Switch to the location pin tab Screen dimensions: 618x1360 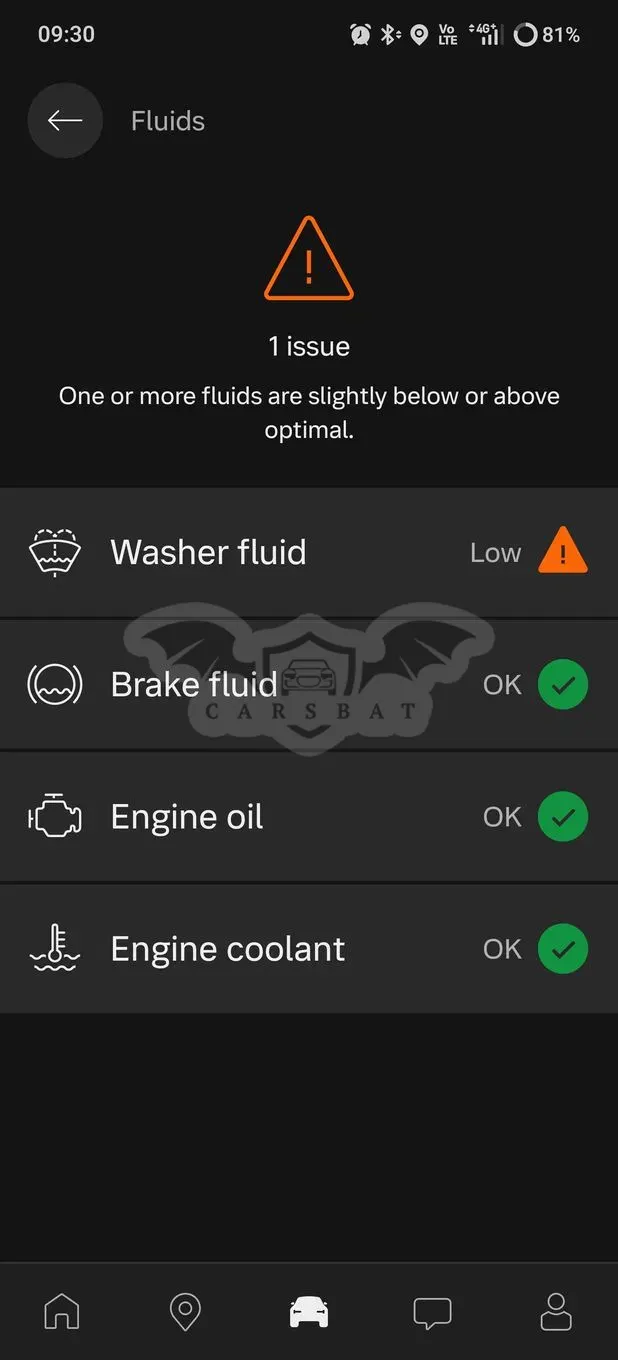point(185,1311)
